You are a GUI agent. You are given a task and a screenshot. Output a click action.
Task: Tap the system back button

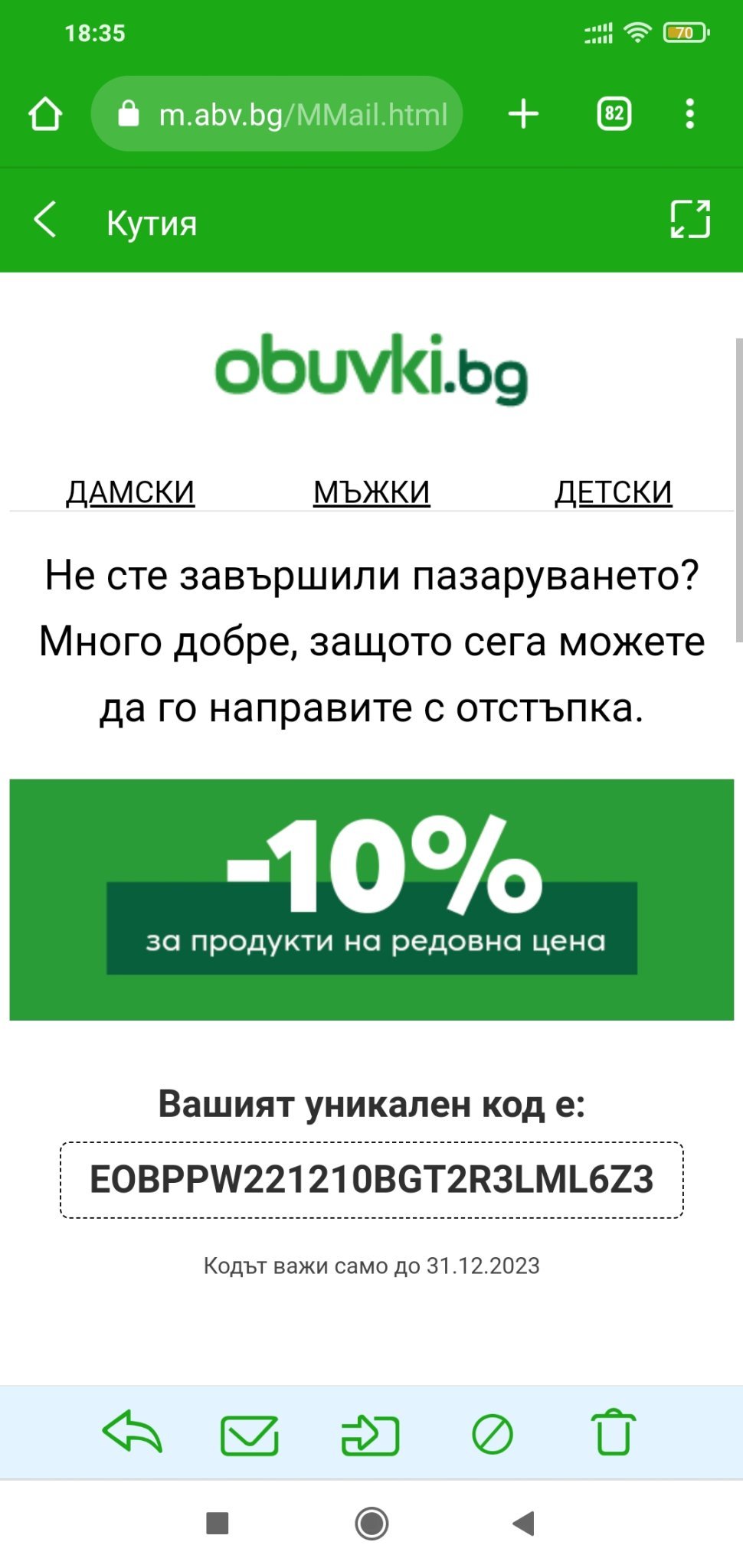click(524, 1524)
